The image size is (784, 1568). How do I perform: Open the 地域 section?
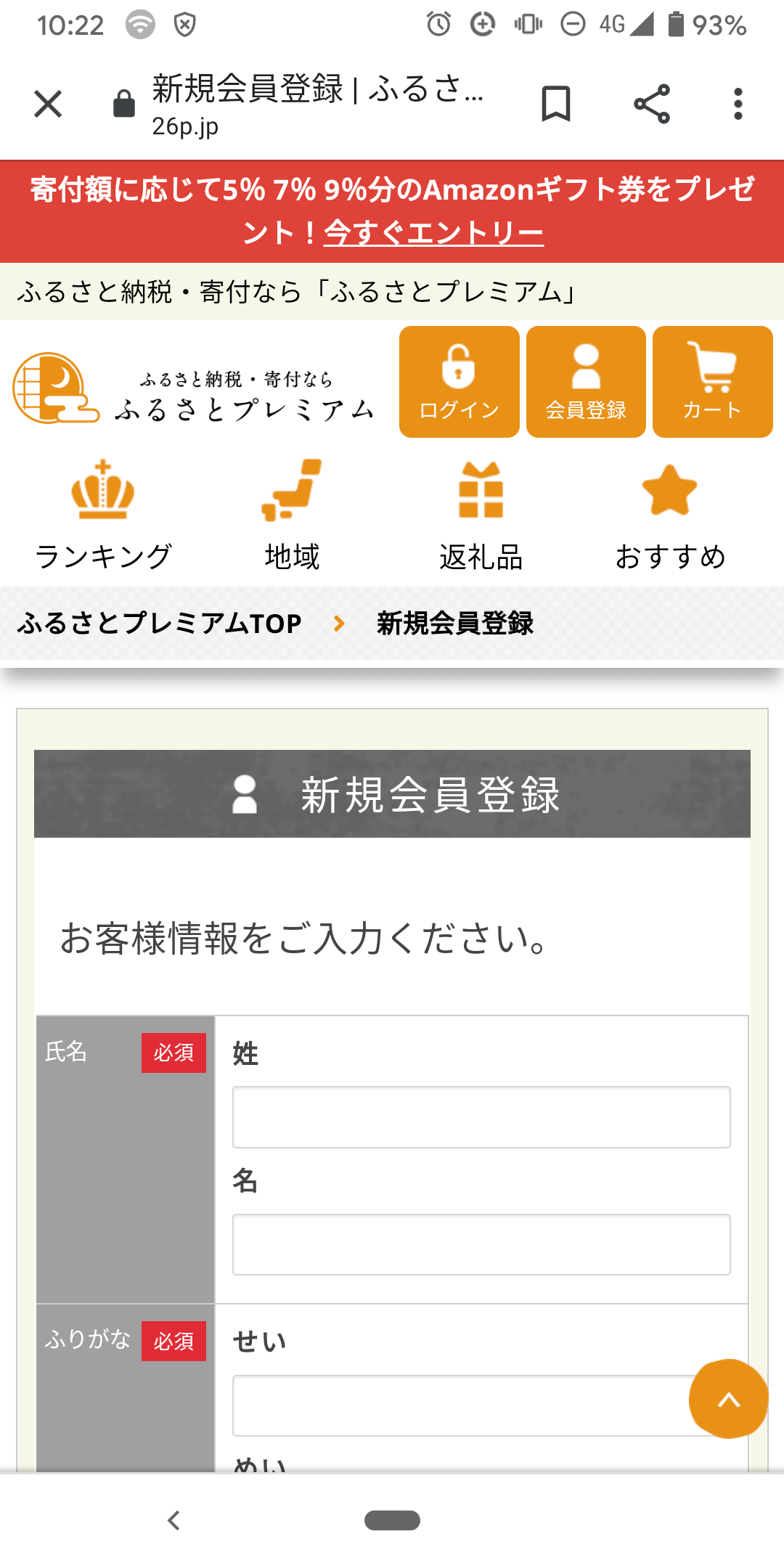pos(292,515)
